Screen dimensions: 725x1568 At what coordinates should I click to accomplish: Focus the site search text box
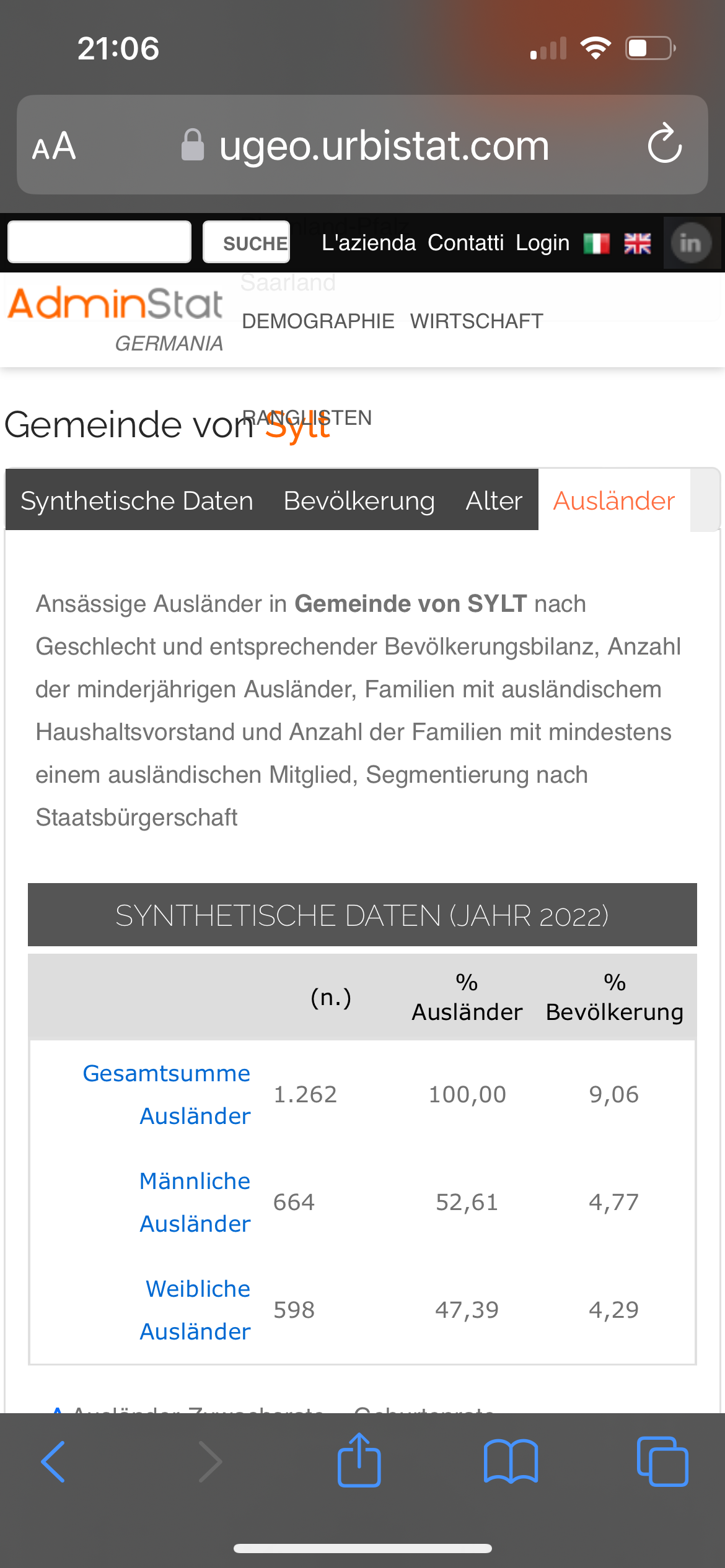(x=99, y=242)
